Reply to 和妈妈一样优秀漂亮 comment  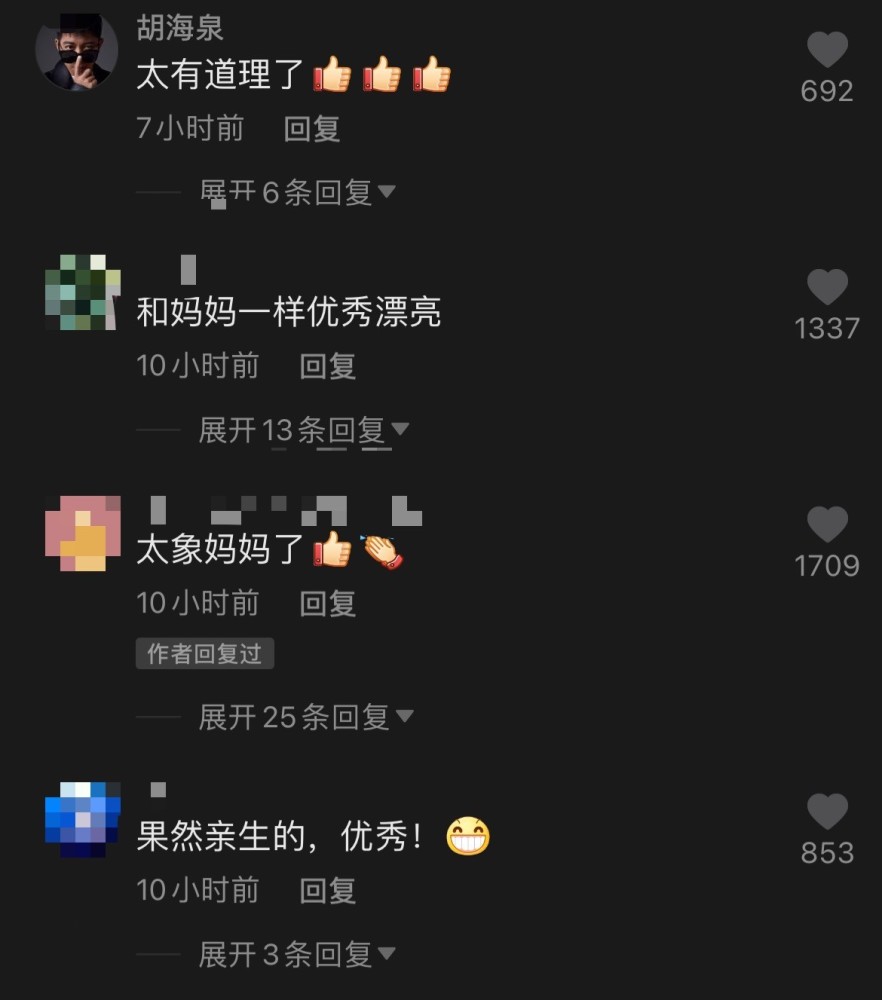(x=328, y=366)
